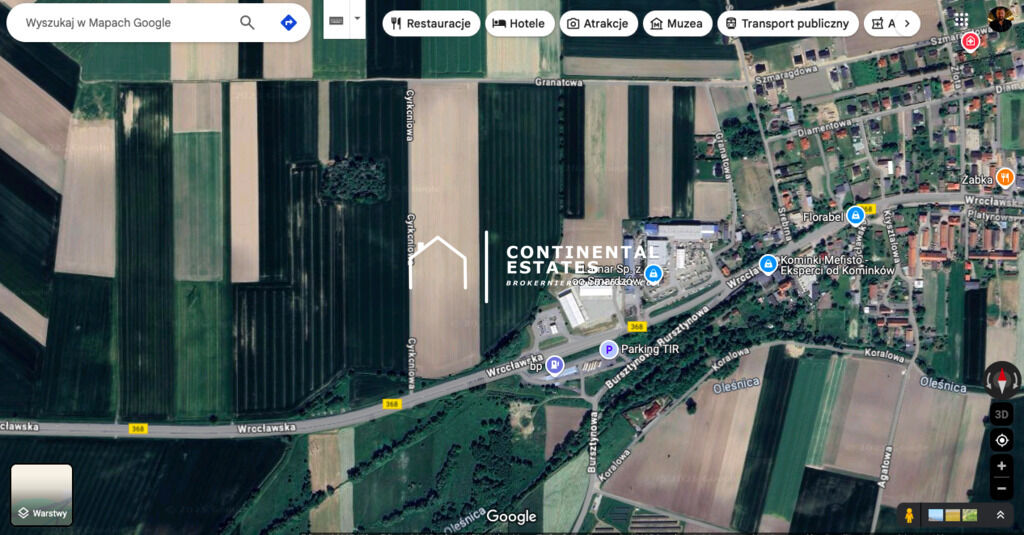Show Transport publiczny places

788,23
